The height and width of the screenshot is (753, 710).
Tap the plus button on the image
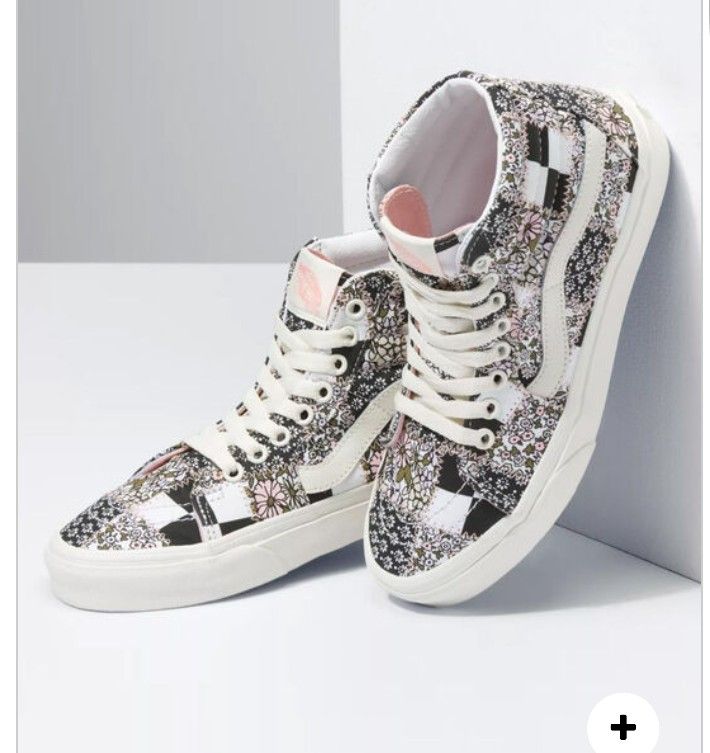tap(622, 726)
